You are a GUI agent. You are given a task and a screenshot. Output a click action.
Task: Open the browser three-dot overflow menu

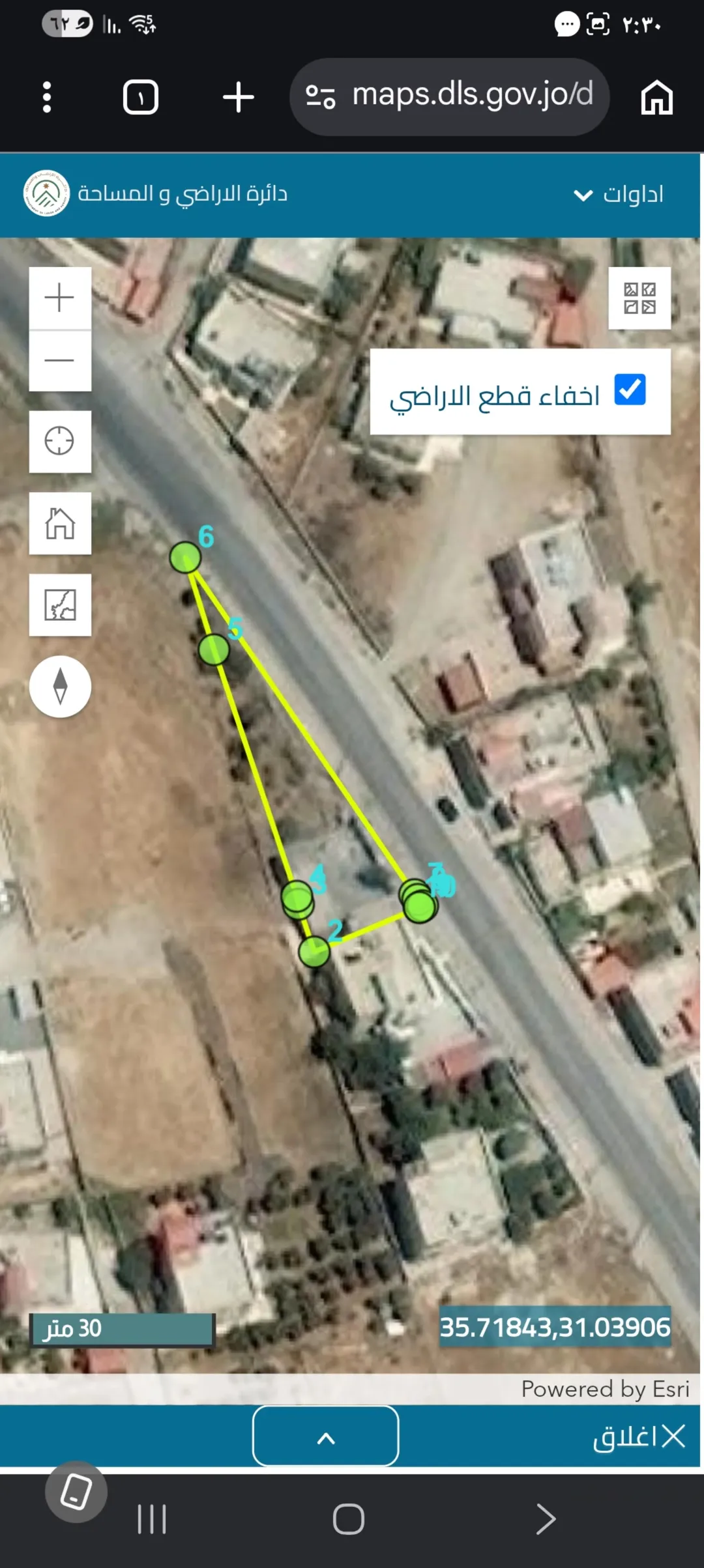pos(46,97)
